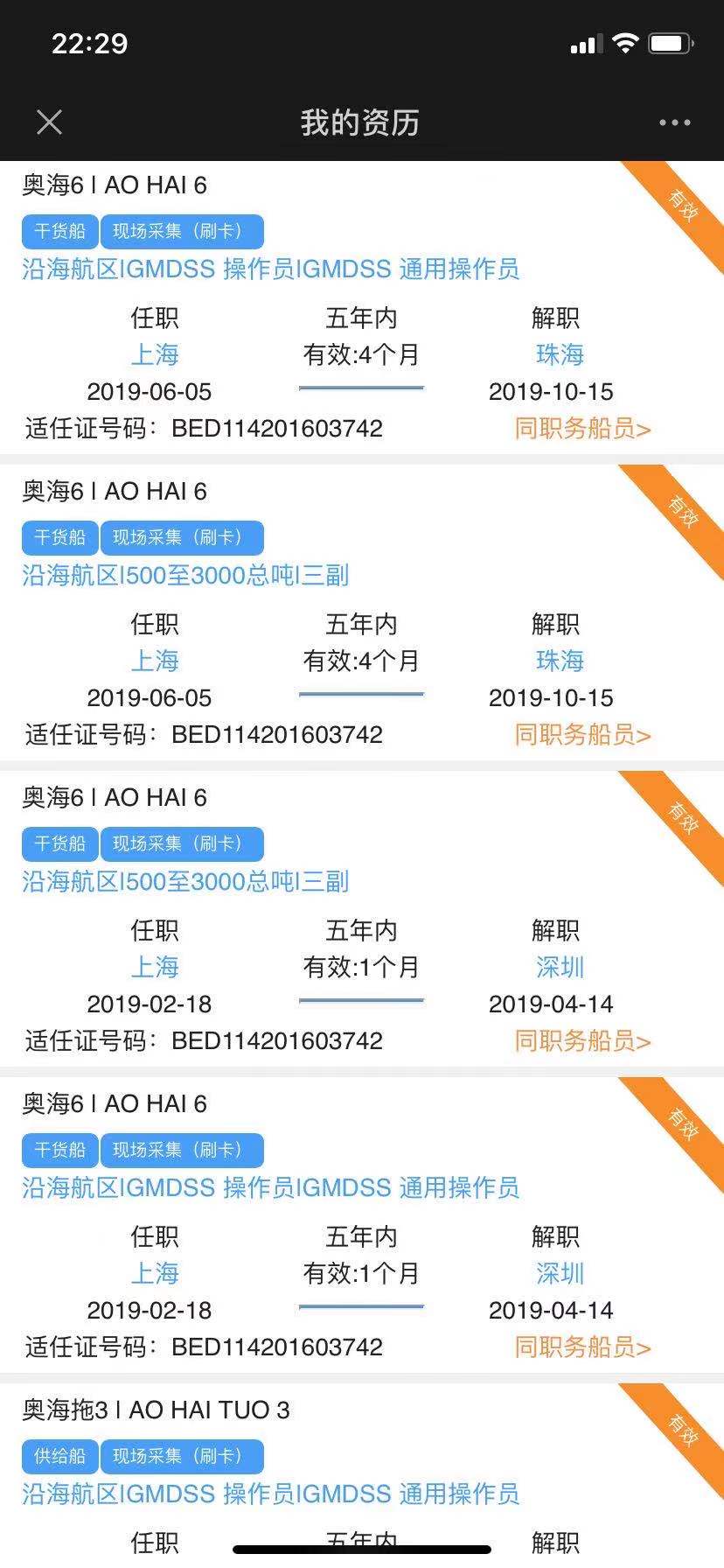Open 同职务船员 for 三副 record ending 2019-04-14

point(582,1041)
